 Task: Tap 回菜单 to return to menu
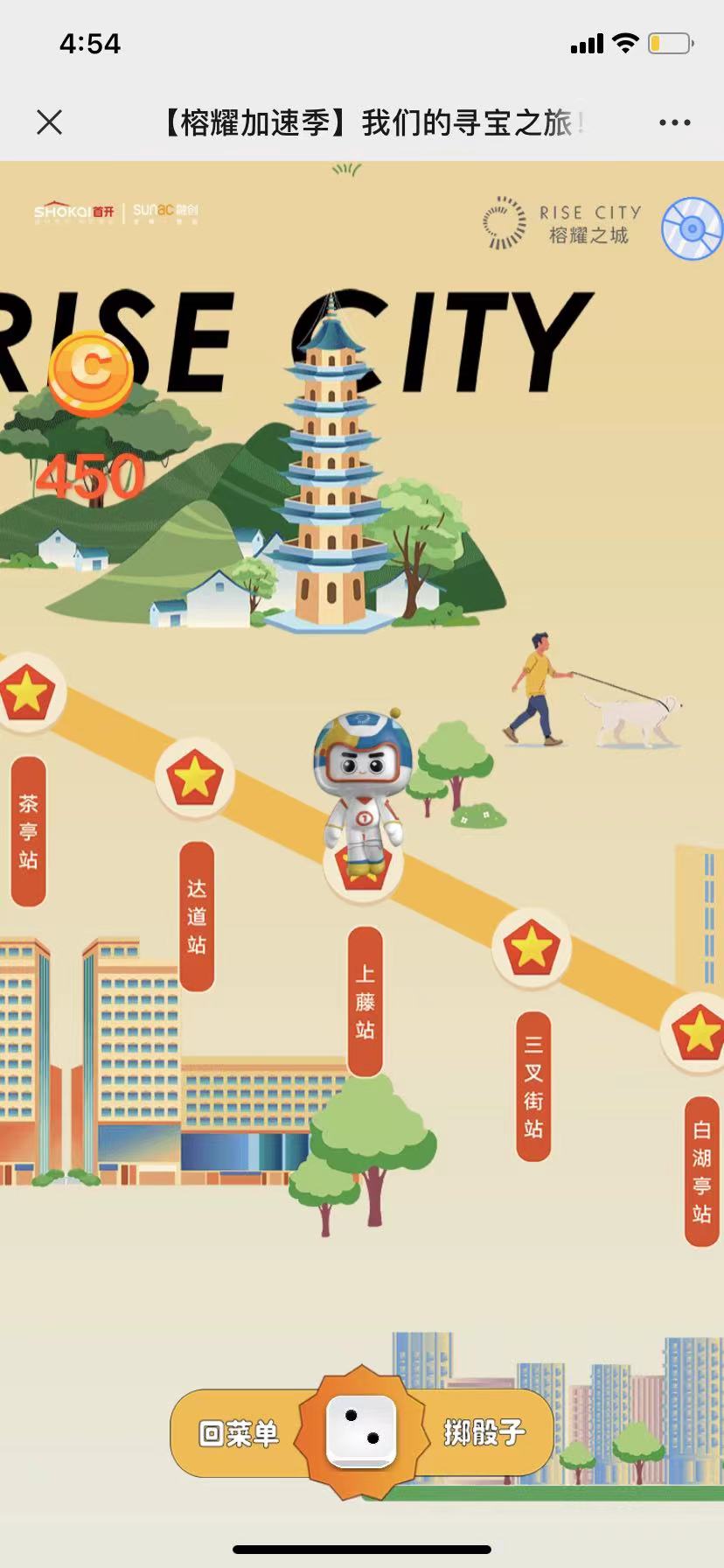238,1433
